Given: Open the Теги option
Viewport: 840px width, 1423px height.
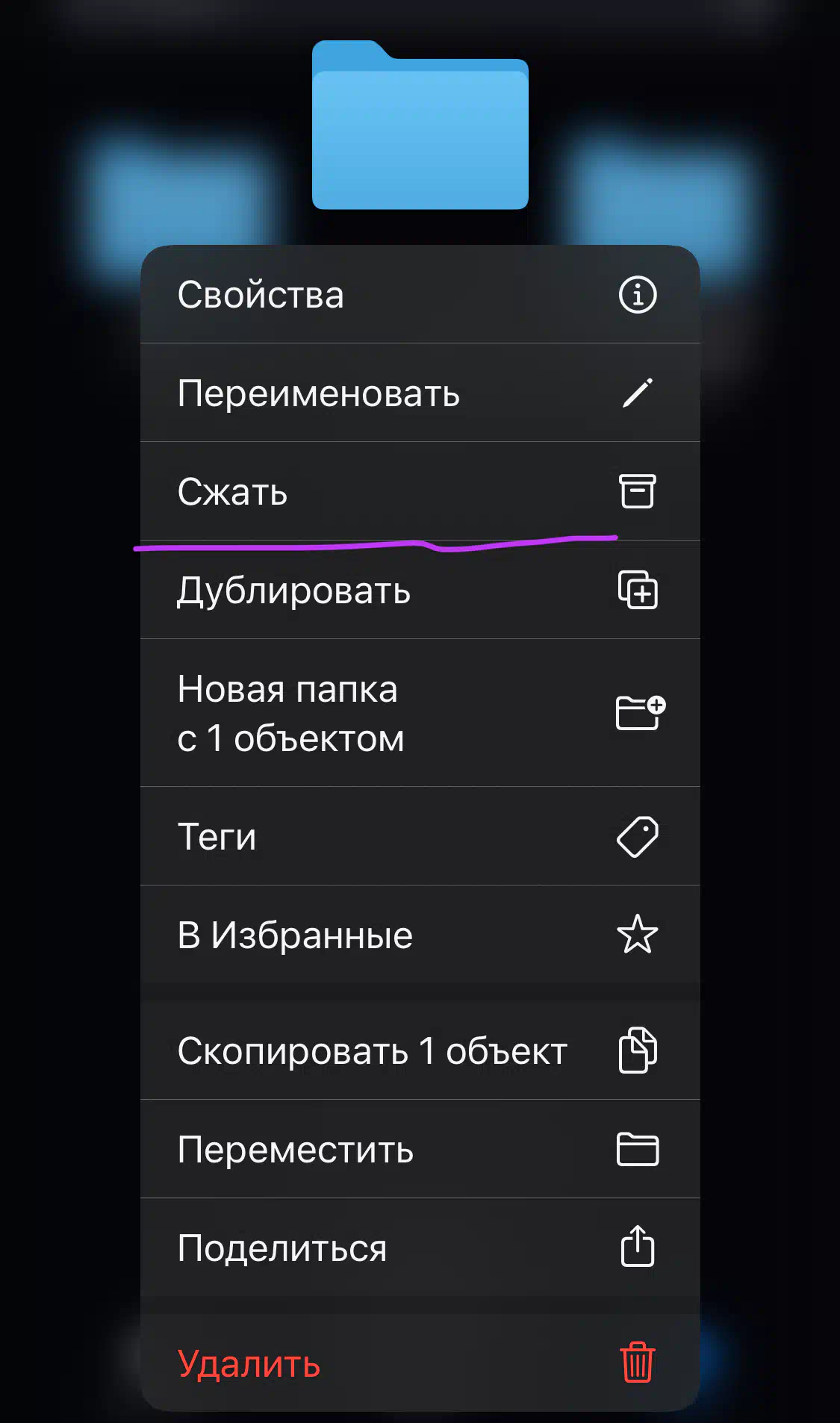Looking at the screenshot, I should pyautogui.click(x=420, y=836).
